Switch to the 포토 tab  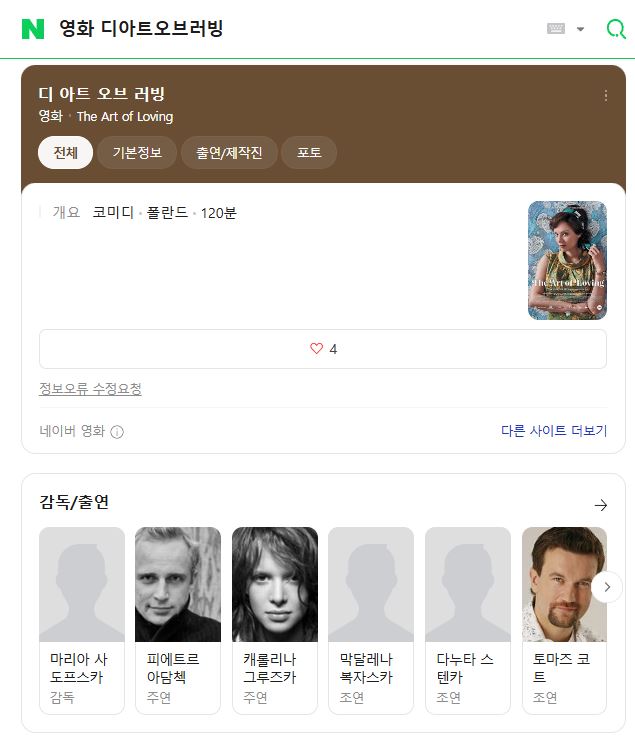pyautogui.click(x=309, y=153)
